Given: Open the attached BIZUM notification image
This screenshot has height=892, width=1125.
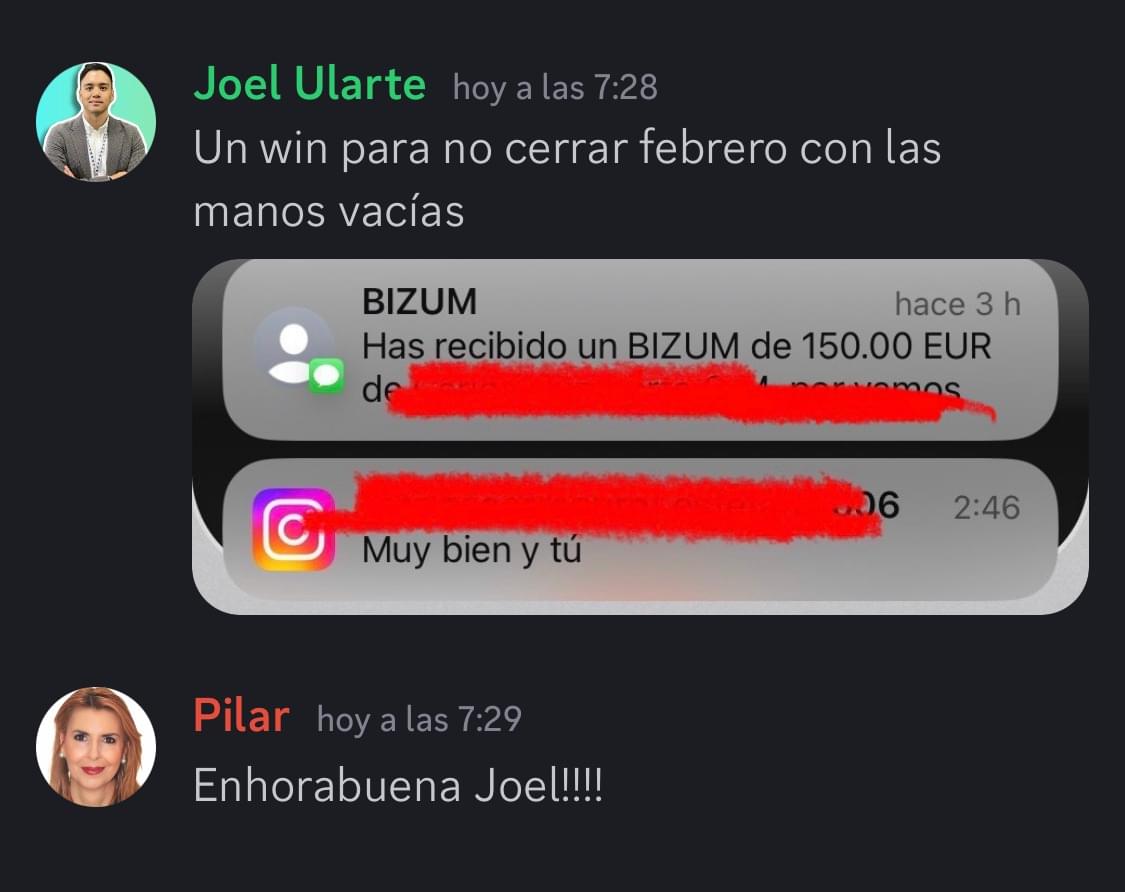Looking at the screenshot, I should [x=639, y=436].
